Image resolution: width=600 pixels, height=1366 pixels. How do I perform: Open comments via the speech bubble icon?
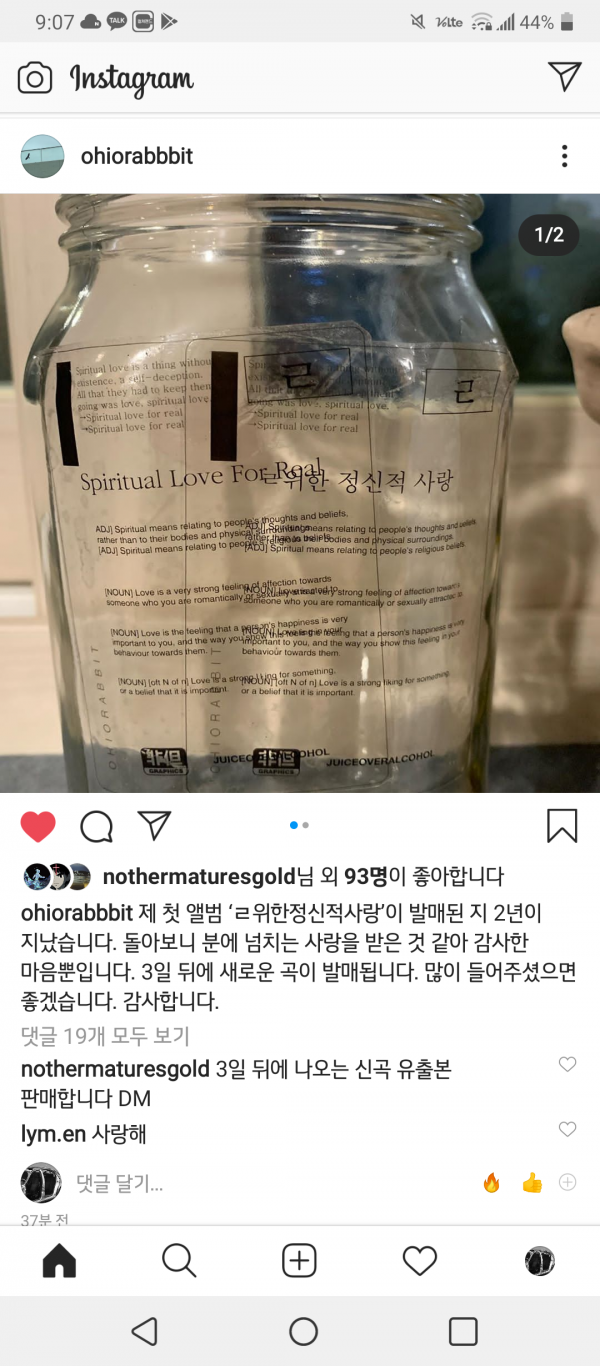pos(96,826)
